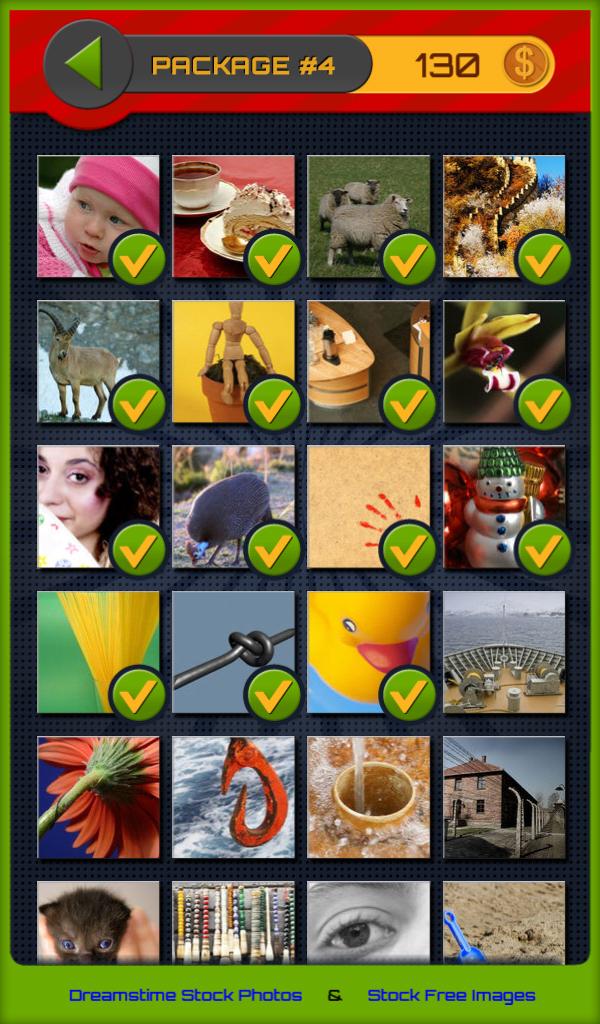Open the unsolved ship deck picture
The image size is (600, 1024).
pos(504,652)
